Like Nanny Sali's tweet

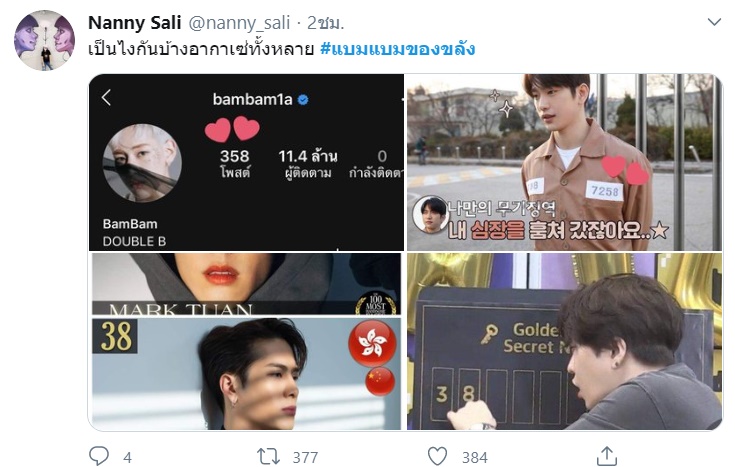click(x=438, y=456)
